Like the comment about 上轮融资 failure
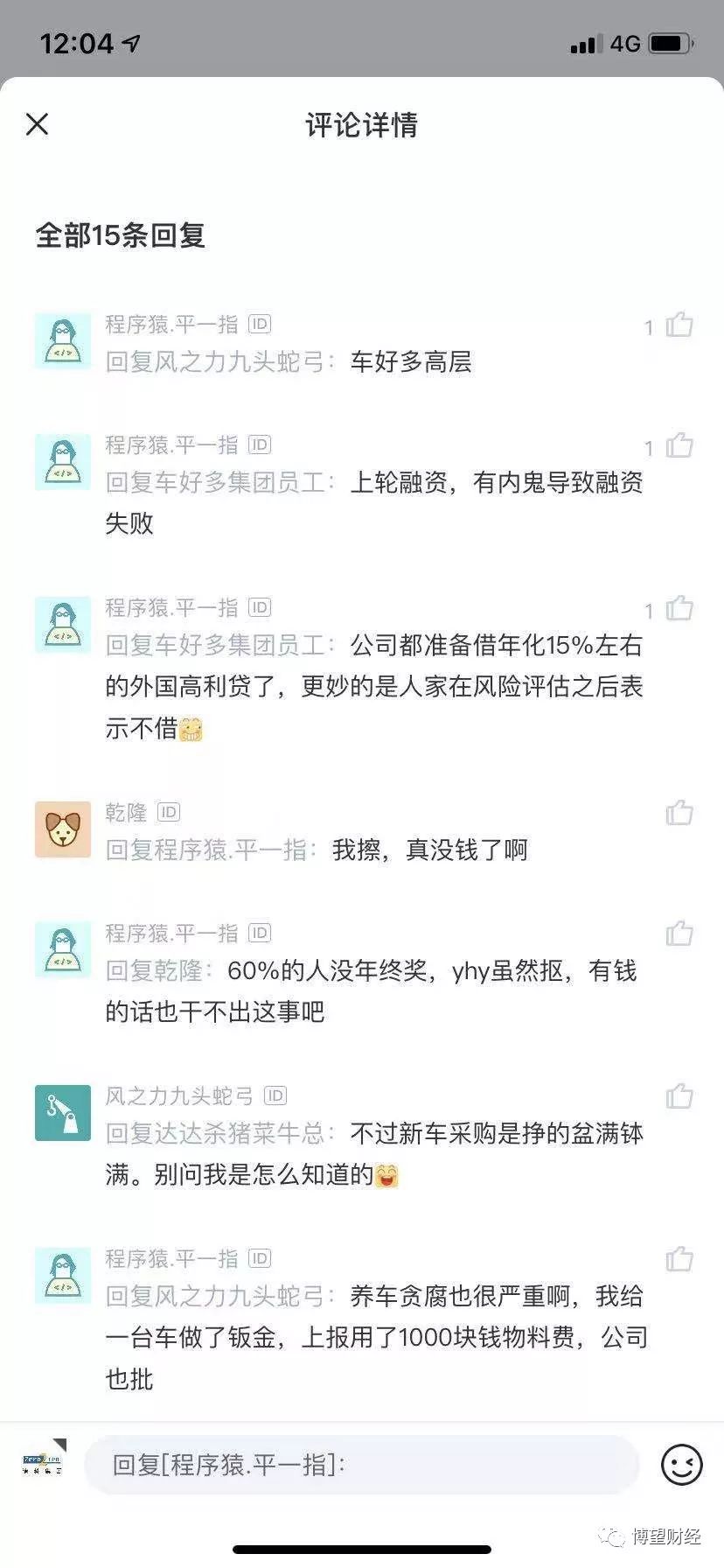 (x=679, y=445)
